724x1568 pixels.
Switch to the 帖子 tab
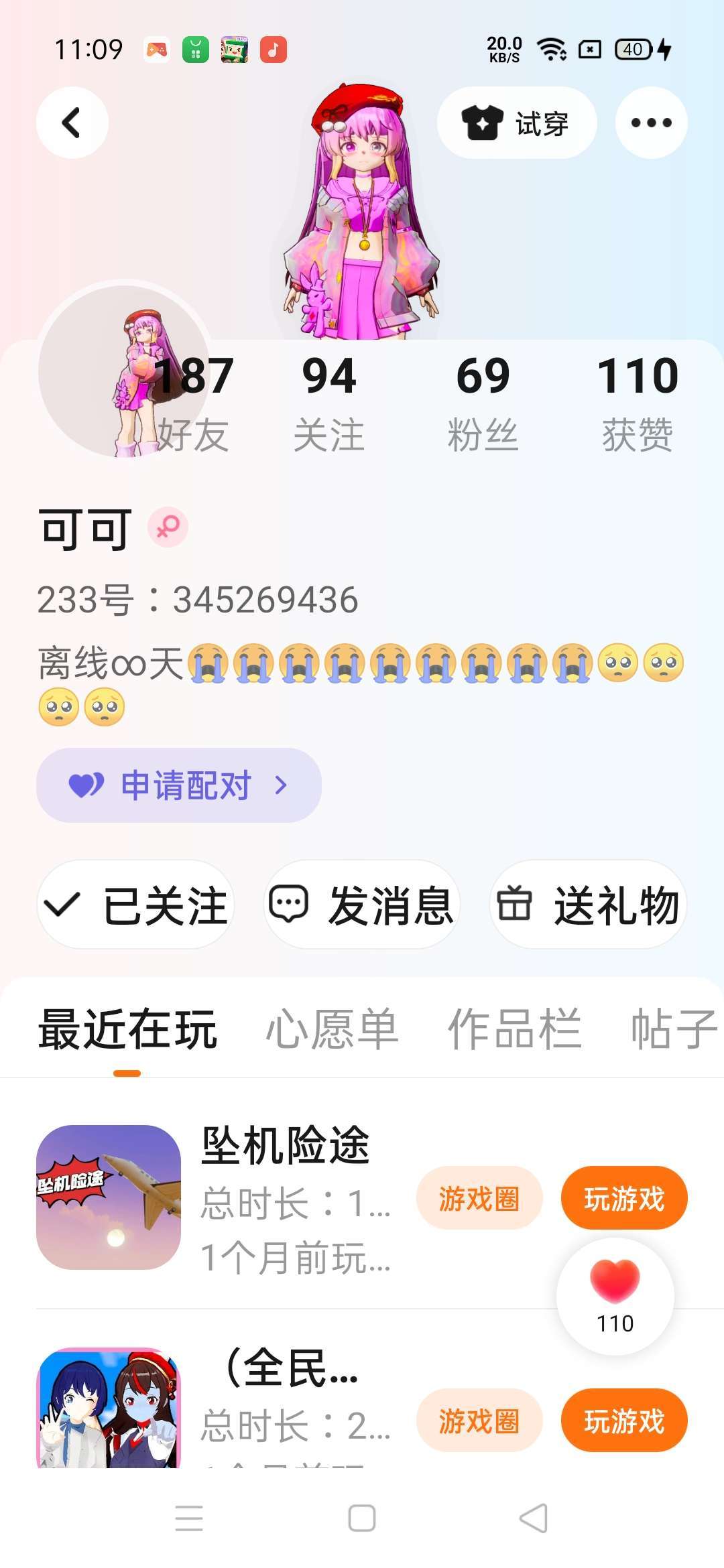tap(672, 1029)
